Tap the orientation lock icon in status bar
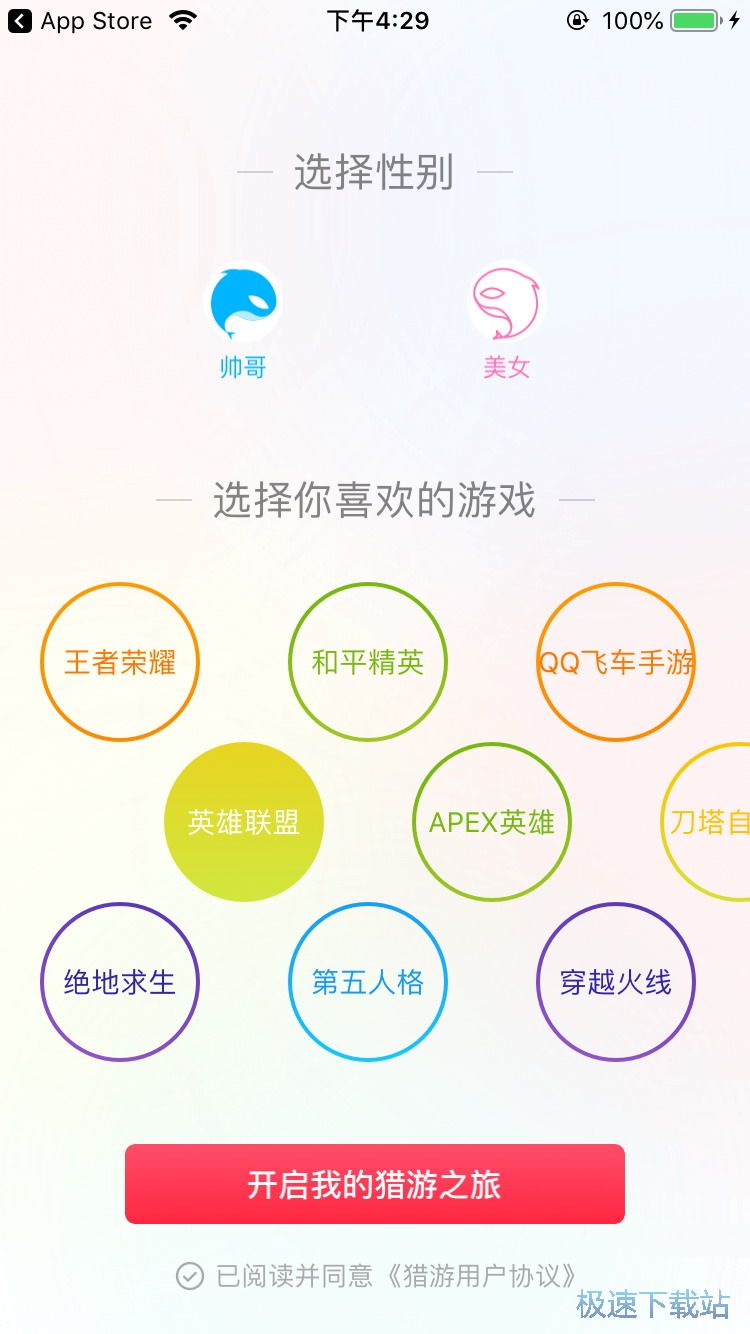Image resolution: width=750 pixels, height=1334 pixels. point(578,20)
